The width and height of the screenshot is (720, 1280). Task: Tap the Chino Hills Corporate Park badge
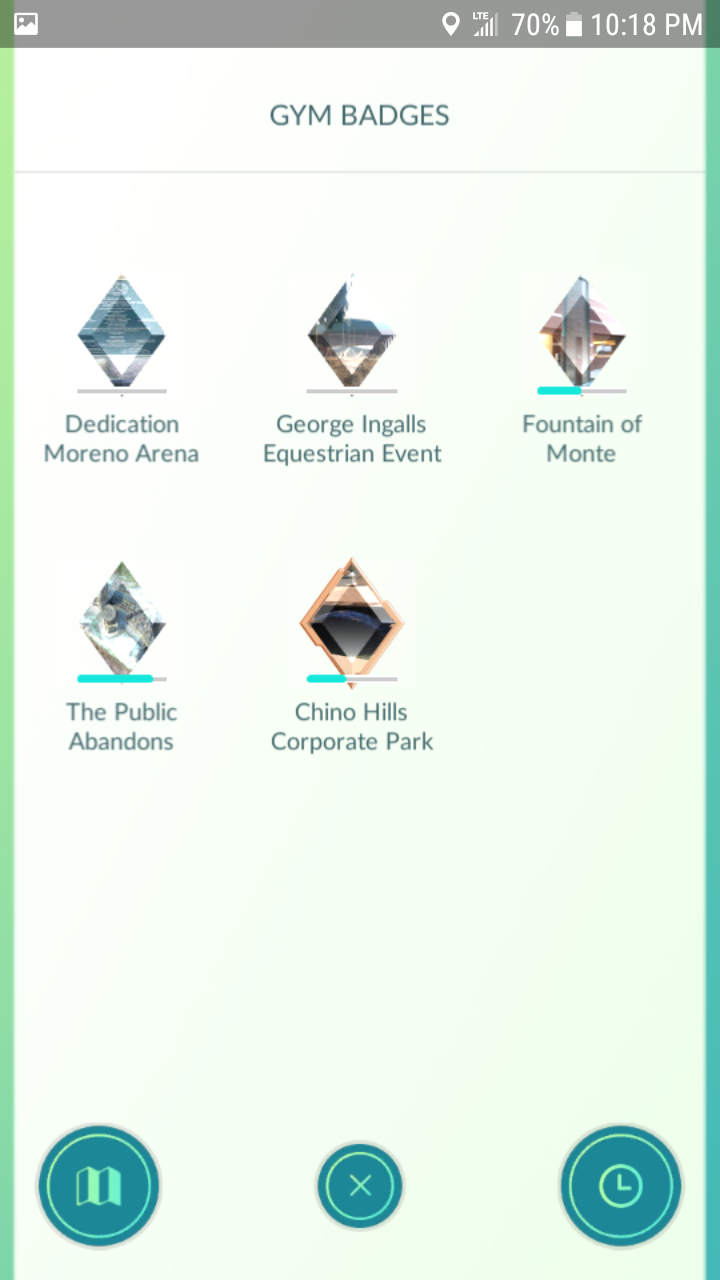point(351,620)
